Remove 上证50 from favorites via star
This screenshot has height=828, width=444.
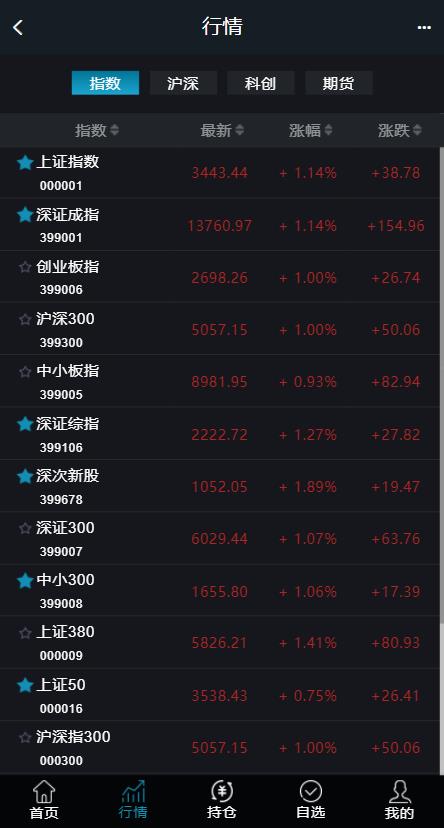pos(25,685)
